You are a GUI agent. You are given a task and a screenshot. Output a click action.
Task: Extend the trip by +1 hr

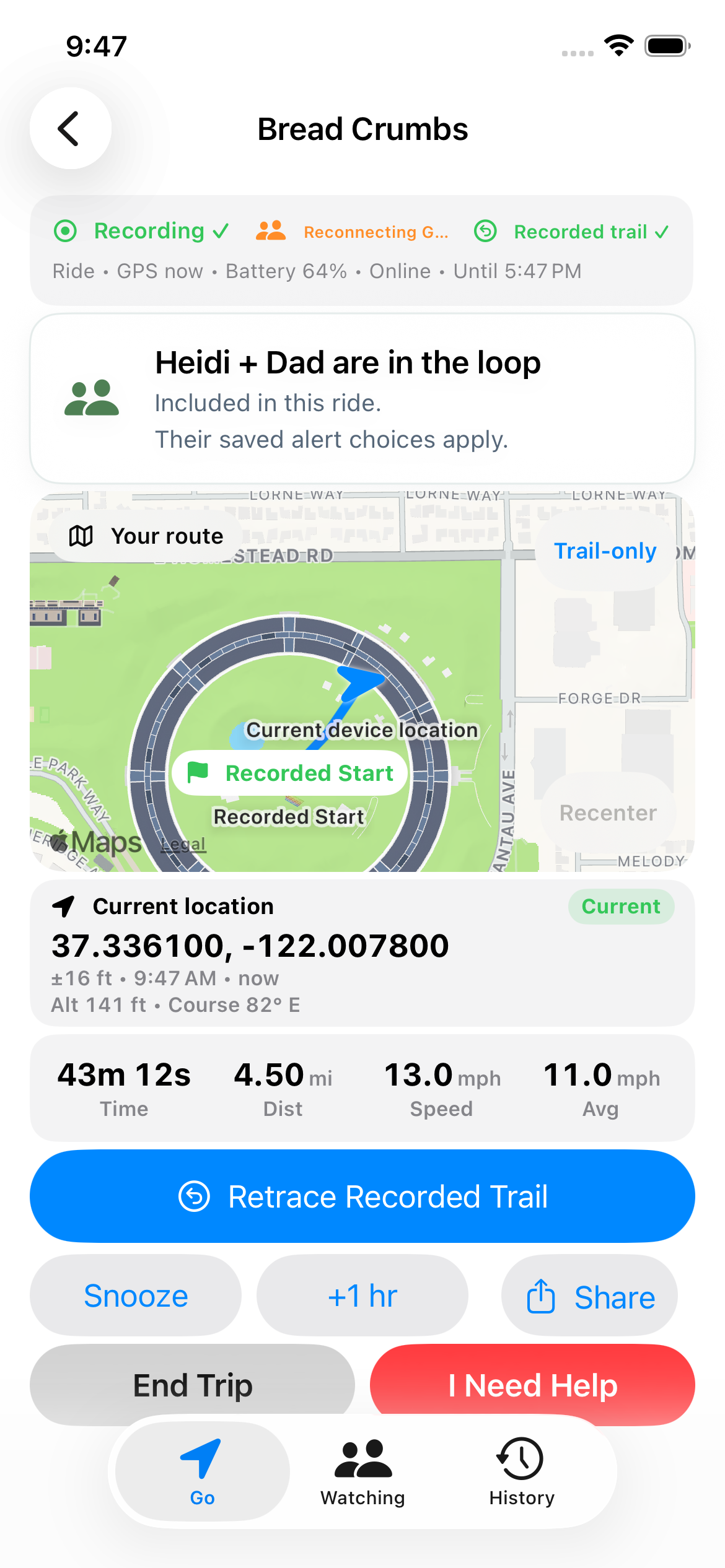pos(362,1296)
